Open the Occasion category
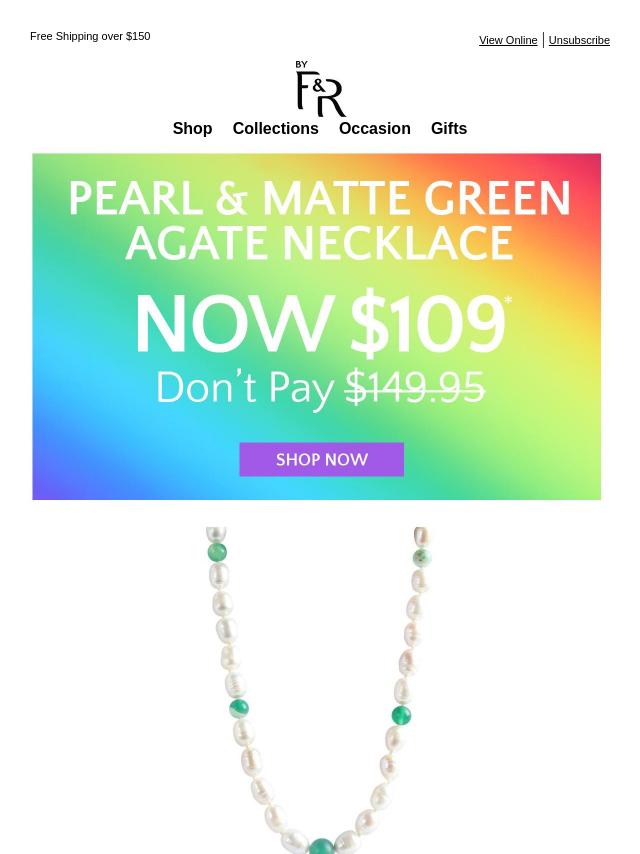This screenshot has height=854, width=640. click(x=374, y=128)
